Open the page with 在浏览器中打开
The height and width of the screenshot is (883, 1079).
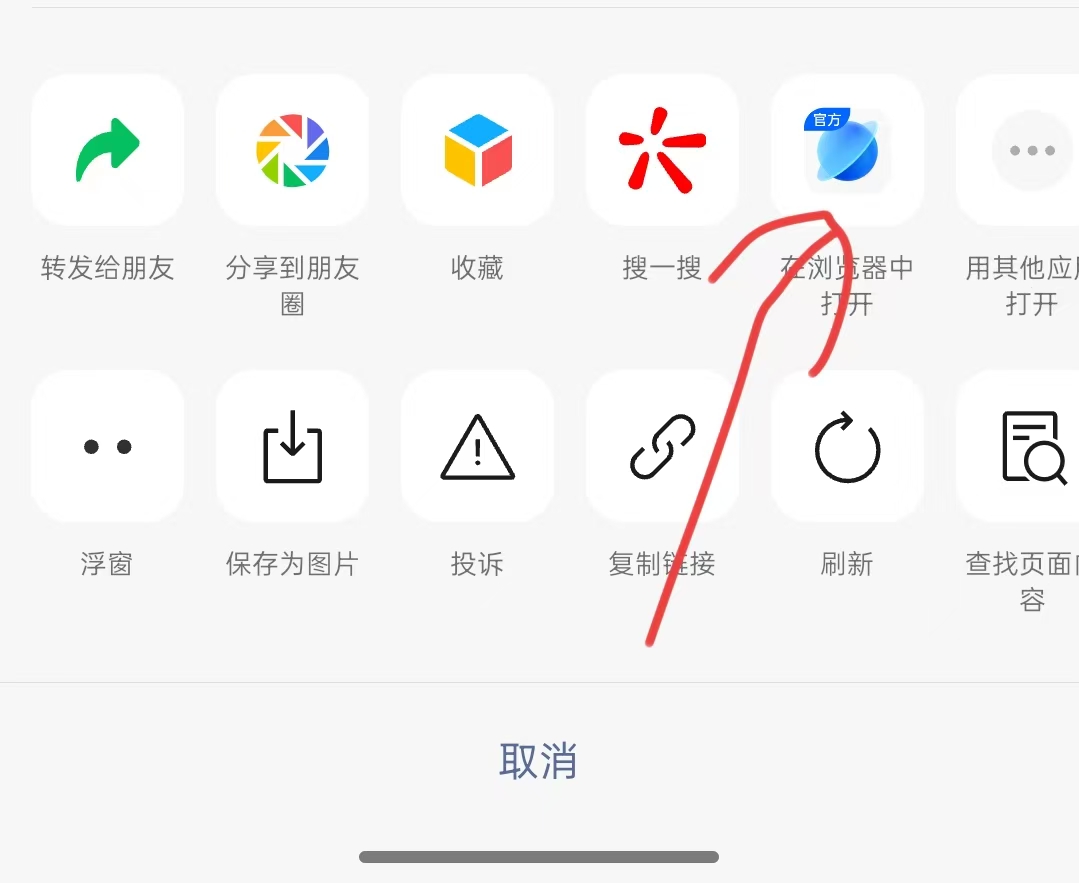click(x=847, y=150)
